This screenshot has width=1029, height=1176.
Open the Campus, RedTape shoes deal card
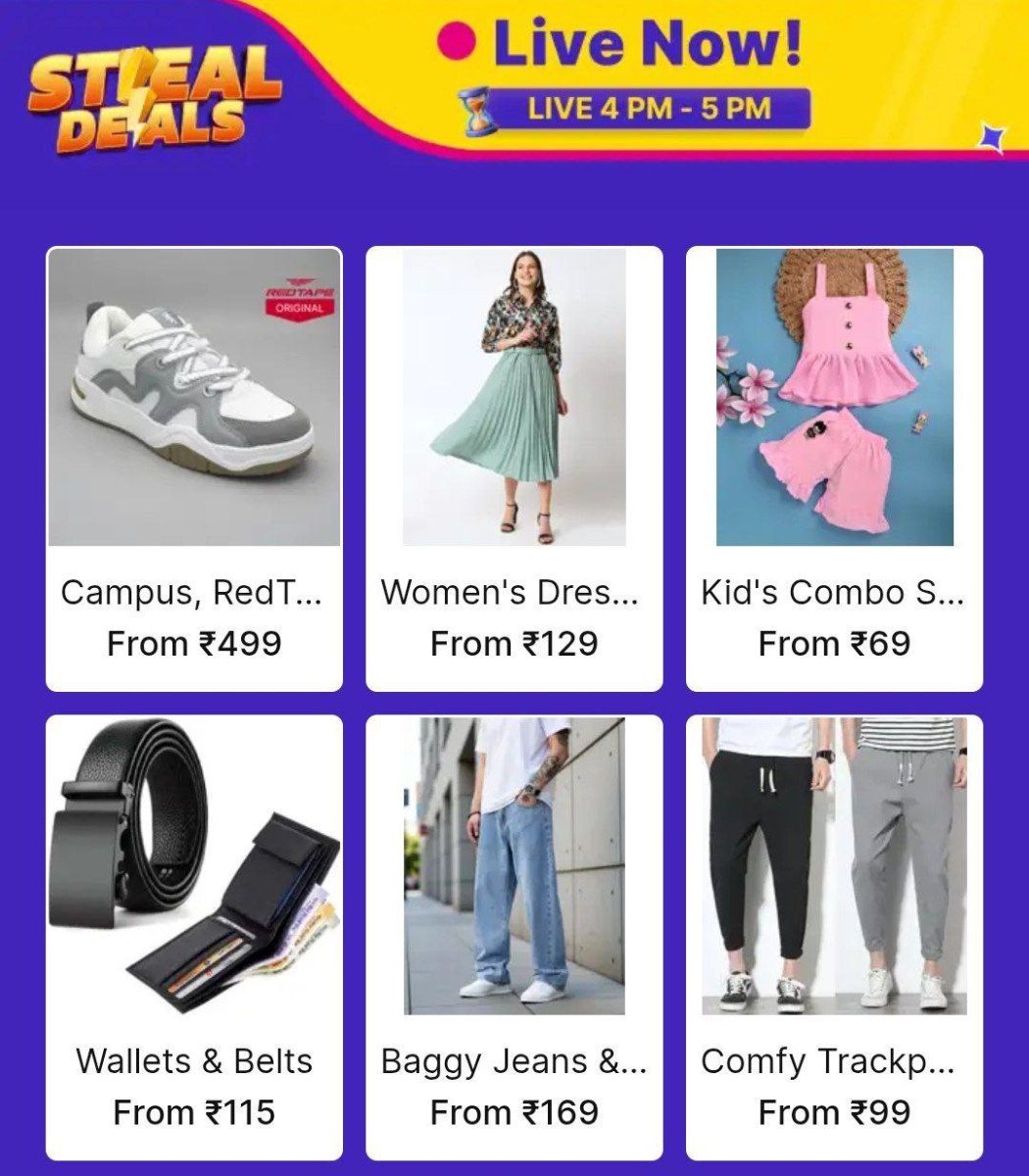click(194, 468)
